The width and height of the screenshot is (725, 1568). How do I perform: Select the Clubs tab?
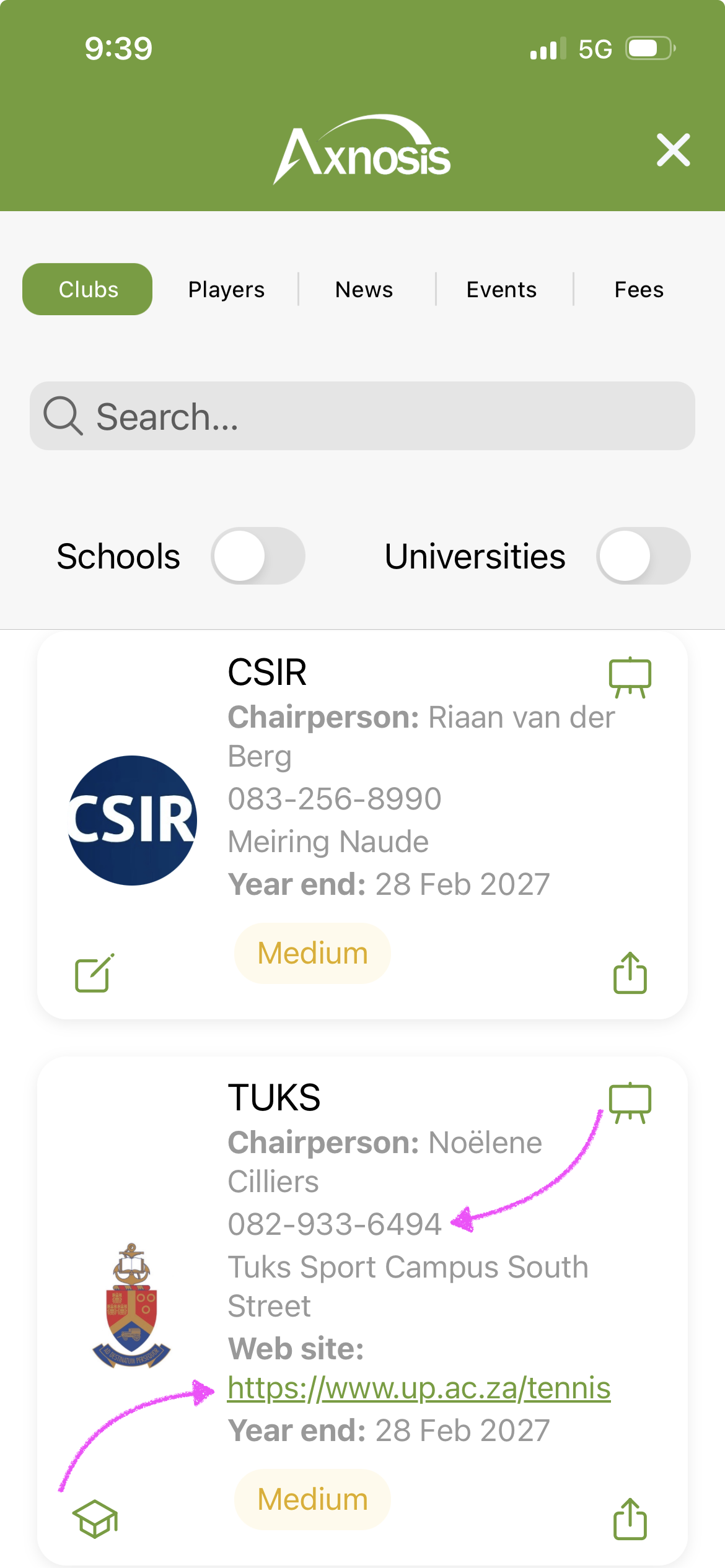tap(87, 289)
